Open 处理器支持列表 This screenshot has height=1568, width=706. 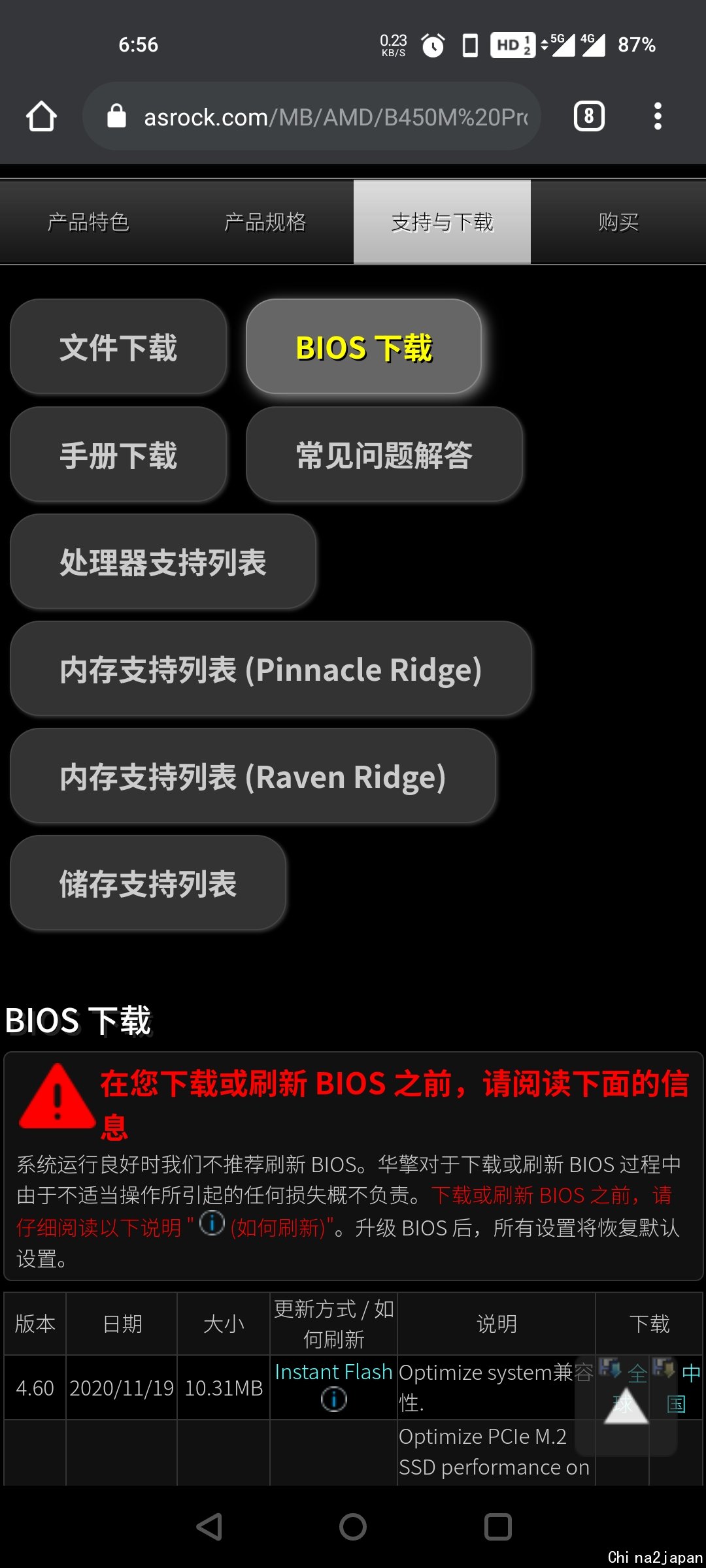point(163,562)
